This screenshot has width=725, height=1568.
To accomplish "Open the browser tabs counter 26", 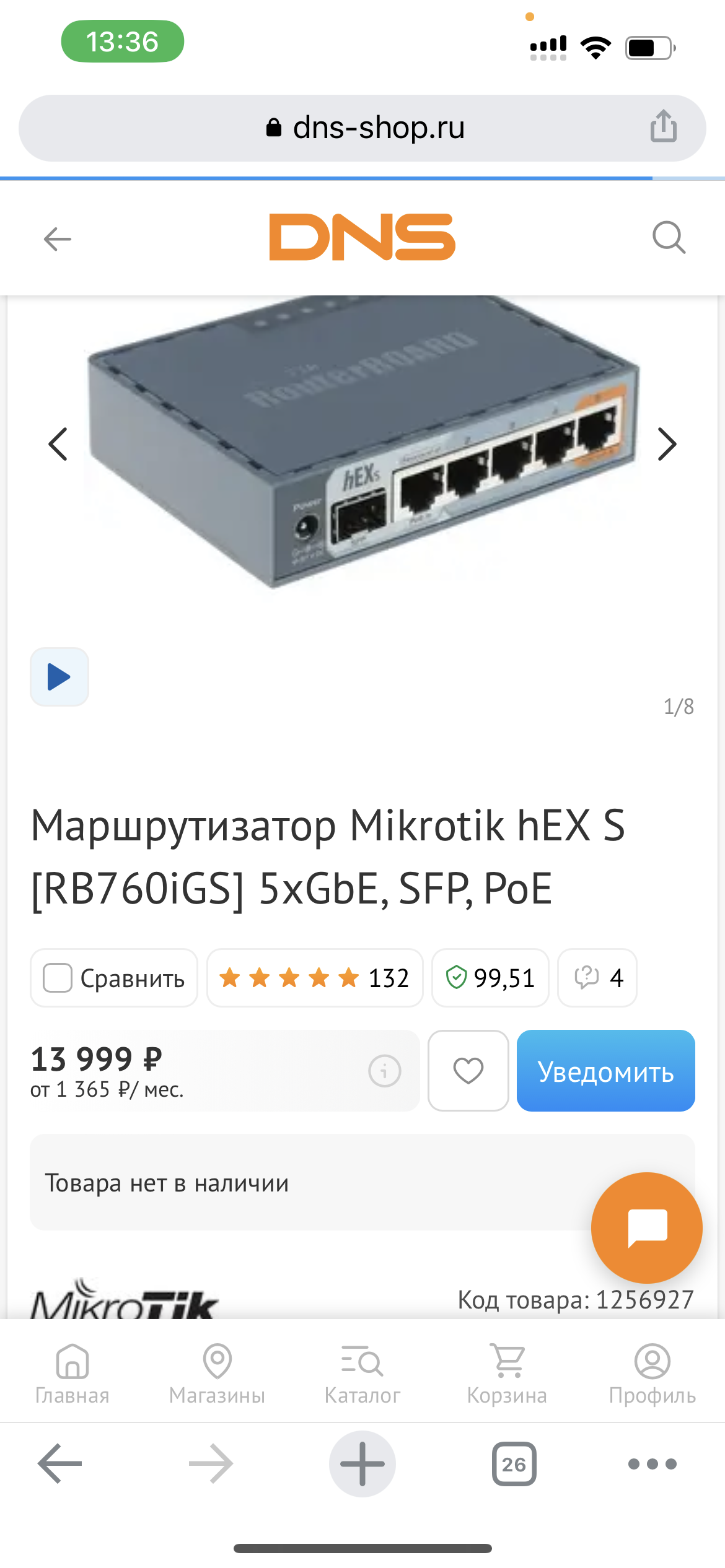I will tap(514, 1464).
